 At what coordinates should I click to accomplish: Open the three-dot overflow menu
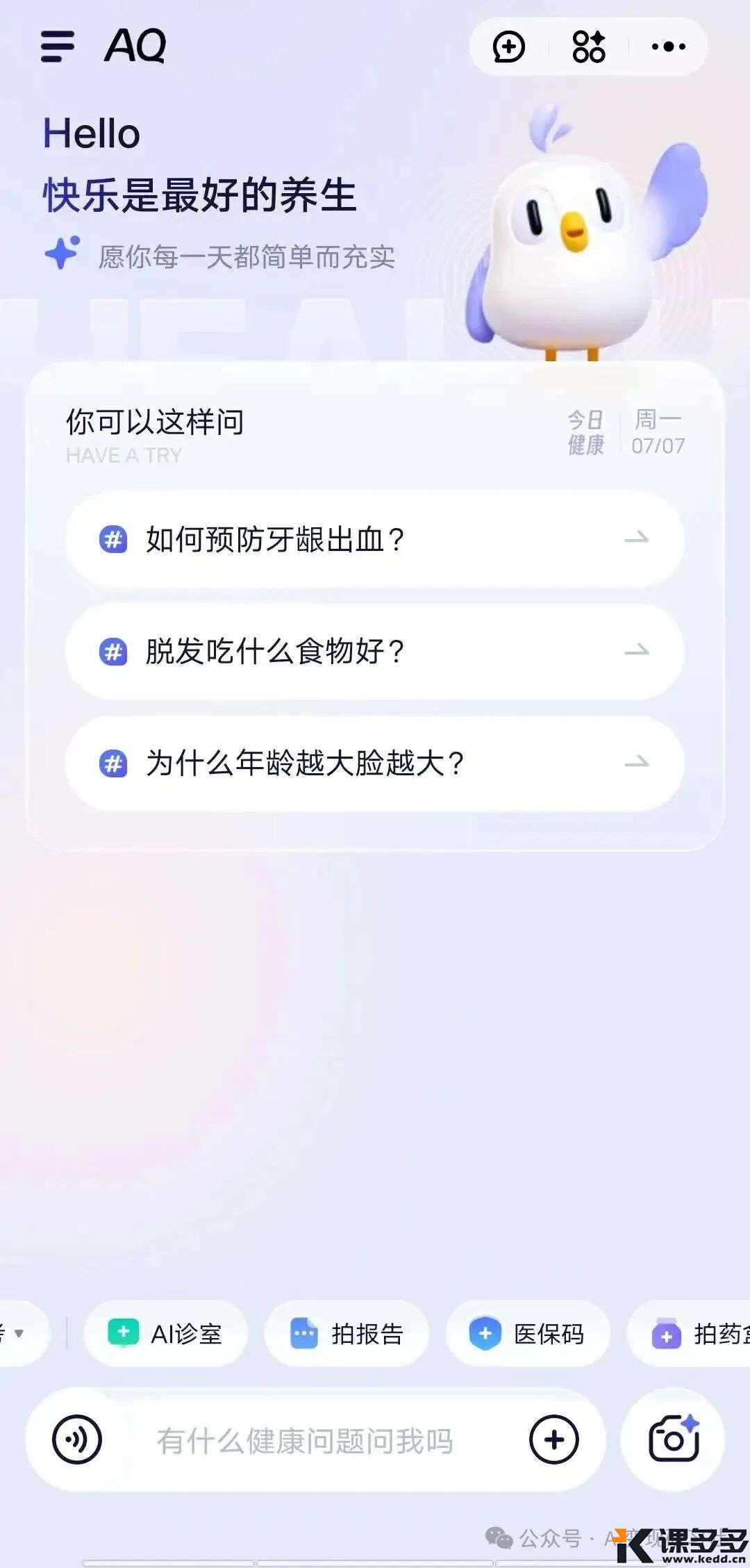tap(668, 47)
